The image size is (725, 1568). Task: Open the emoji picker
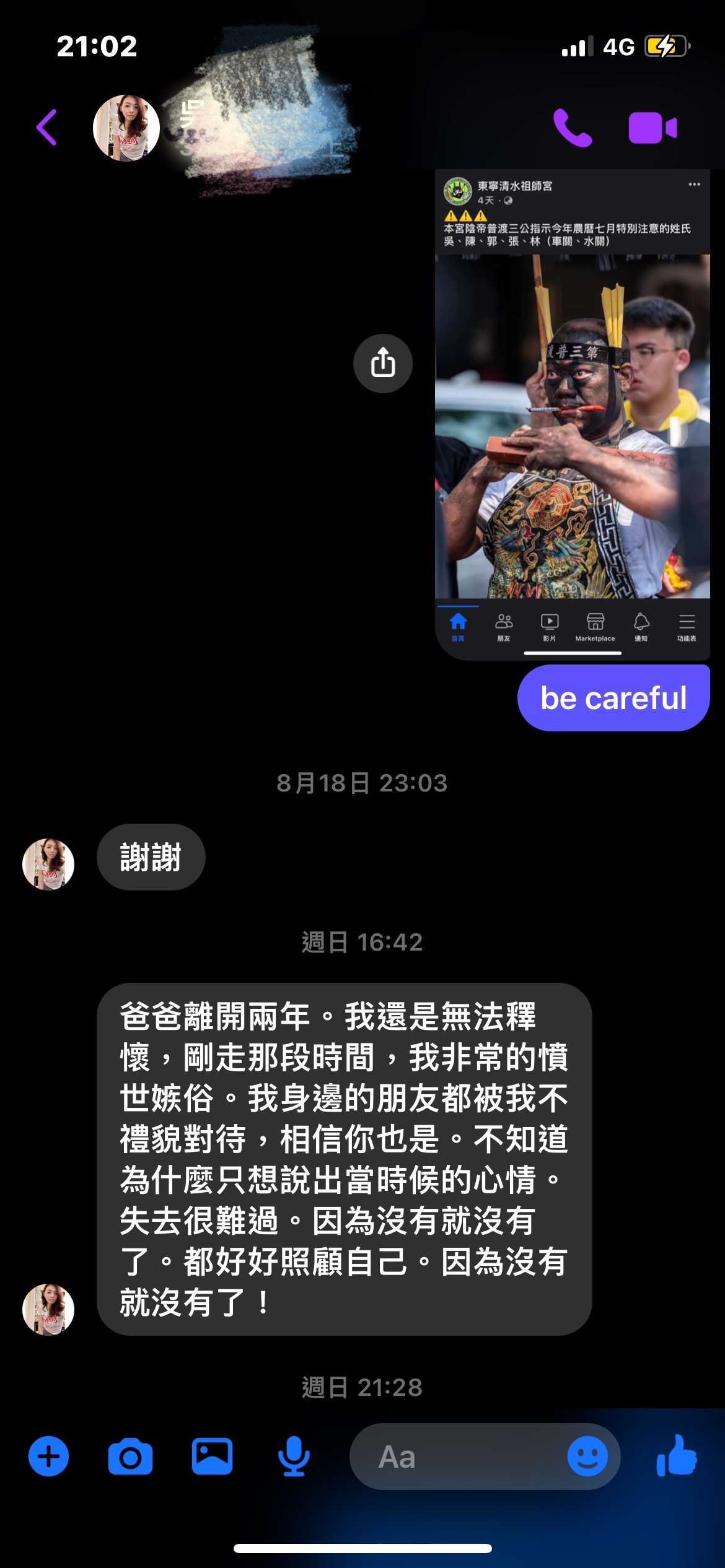[587, 1457]
